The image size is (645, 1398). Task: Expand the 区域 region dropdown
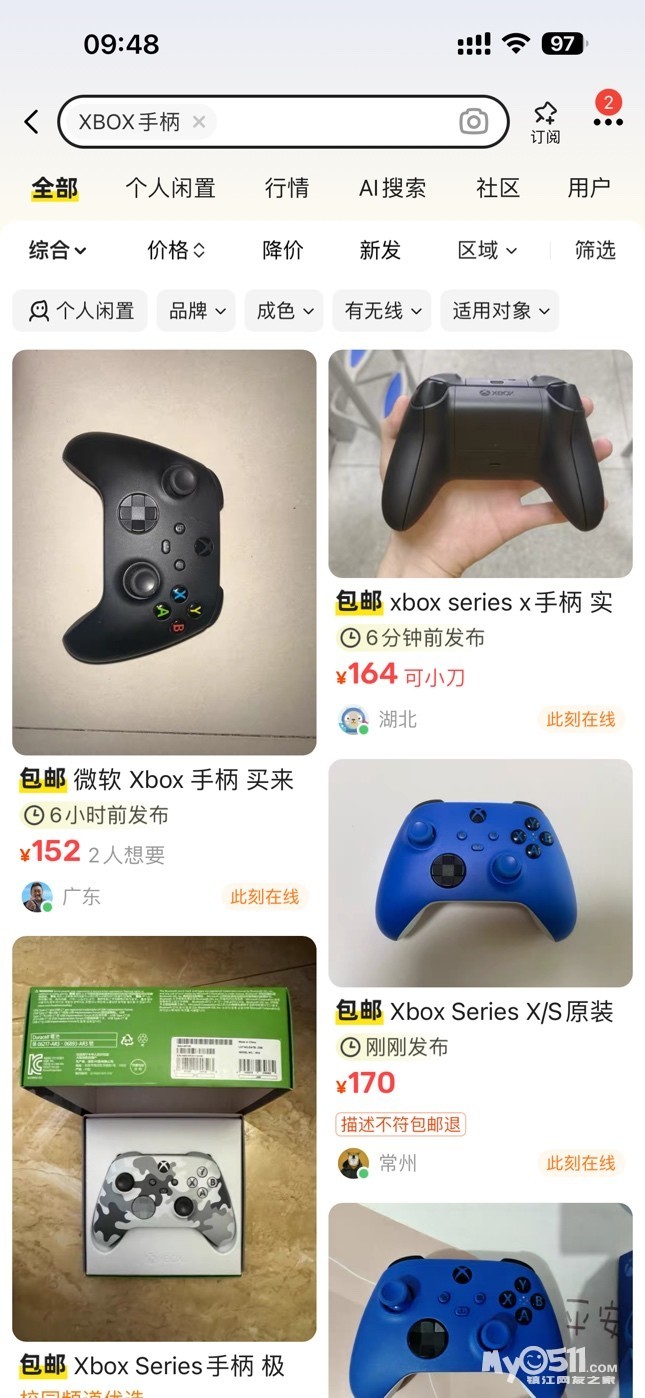click(x=487, y=250)
